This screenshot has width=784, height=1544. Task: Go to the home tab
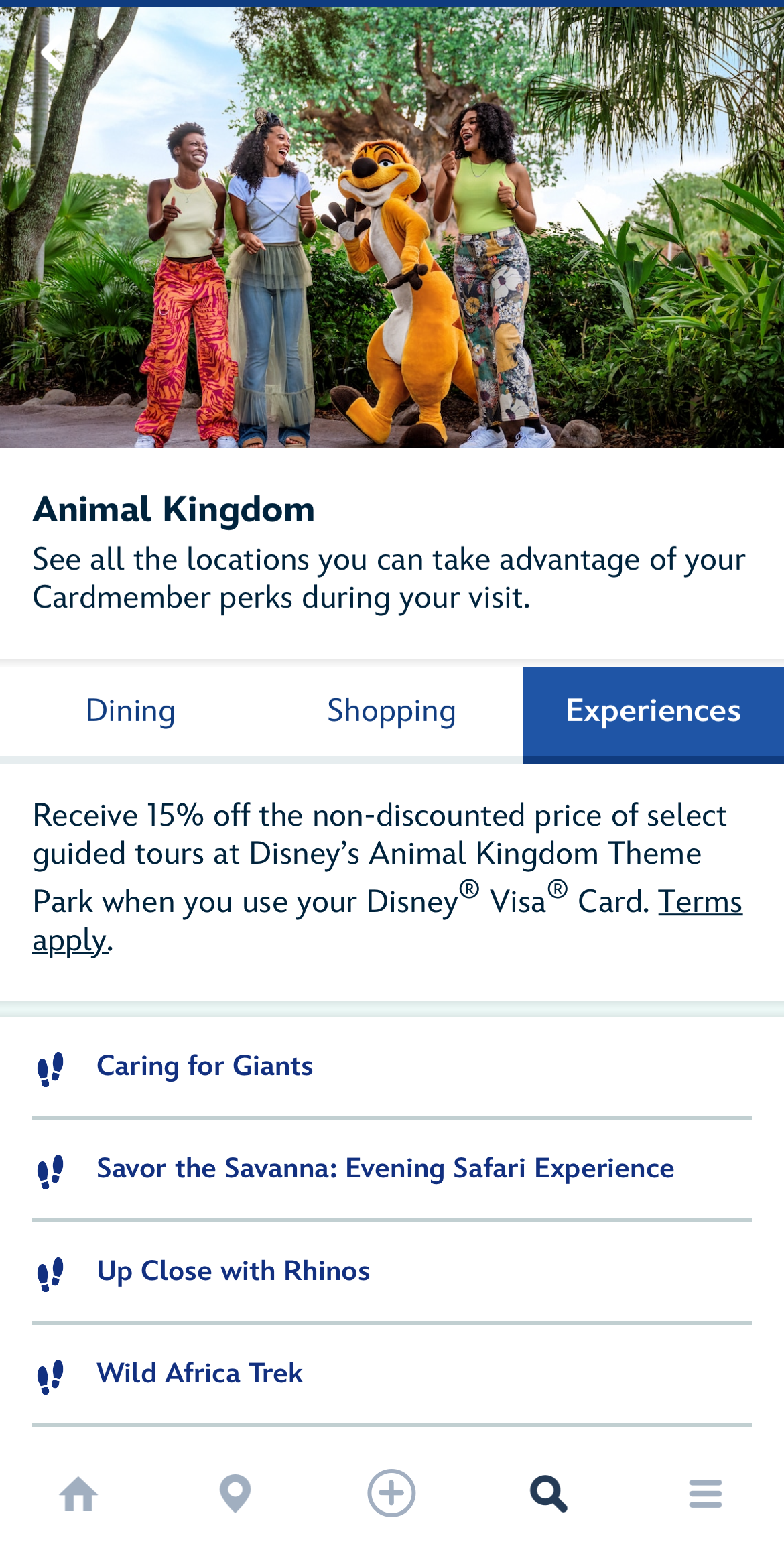tap(78, 1494)
